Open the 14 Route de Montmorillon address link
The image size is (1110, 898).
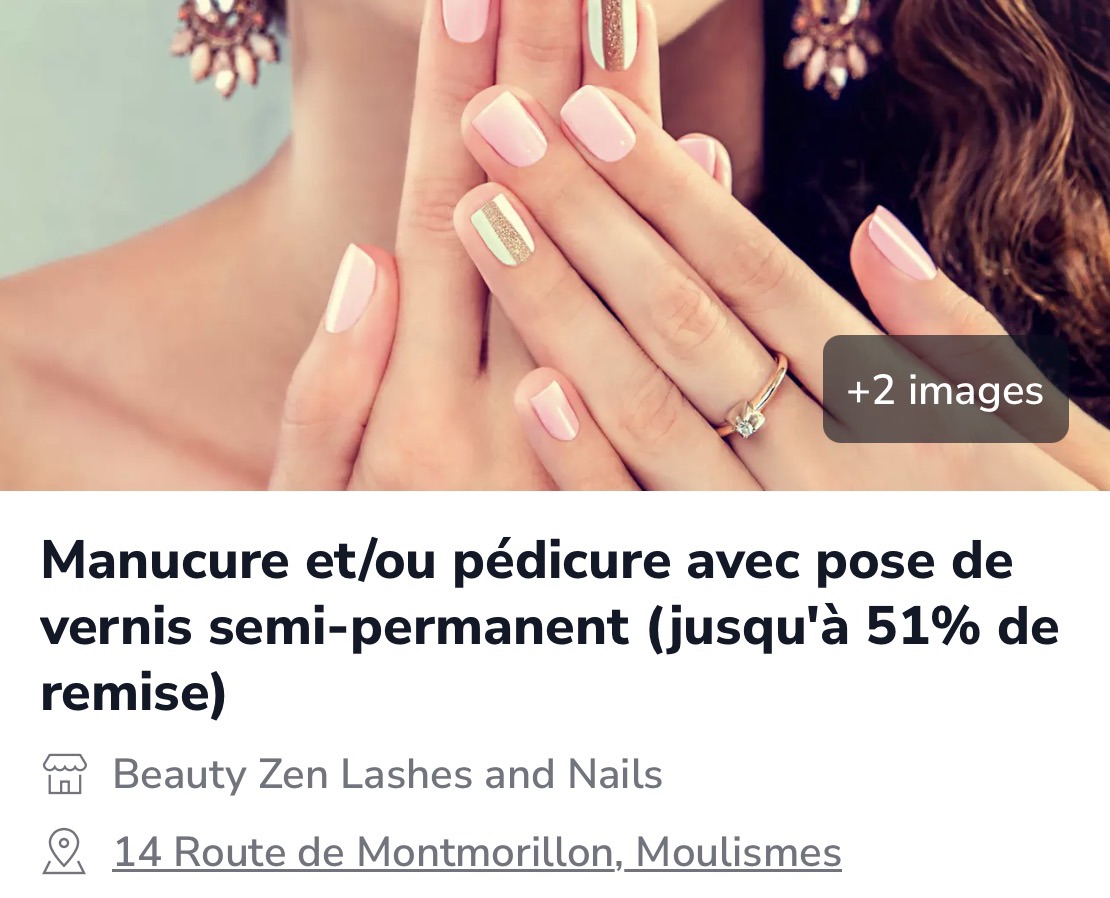click(x=477, y=853)
